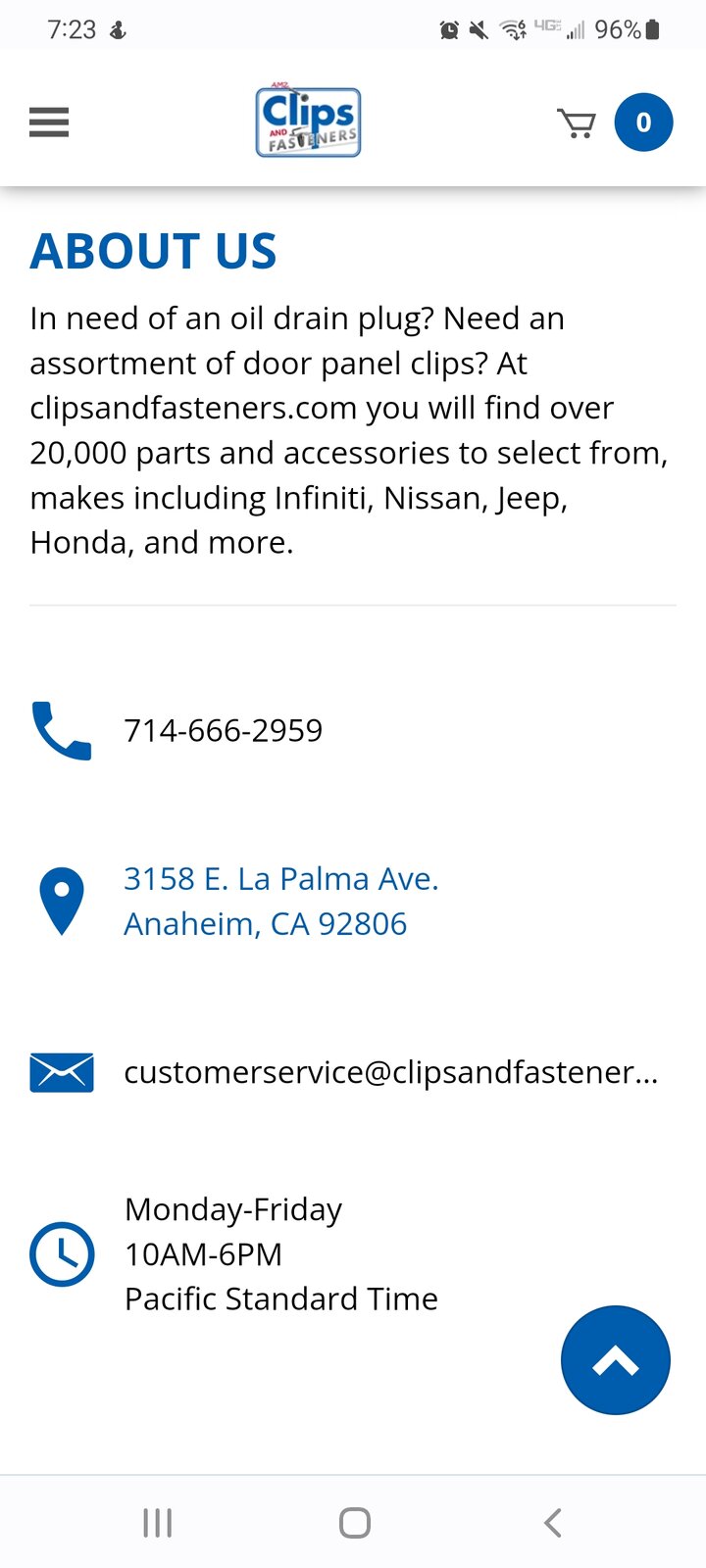
Task: Open the recent apps overview
Action: 157,1522
